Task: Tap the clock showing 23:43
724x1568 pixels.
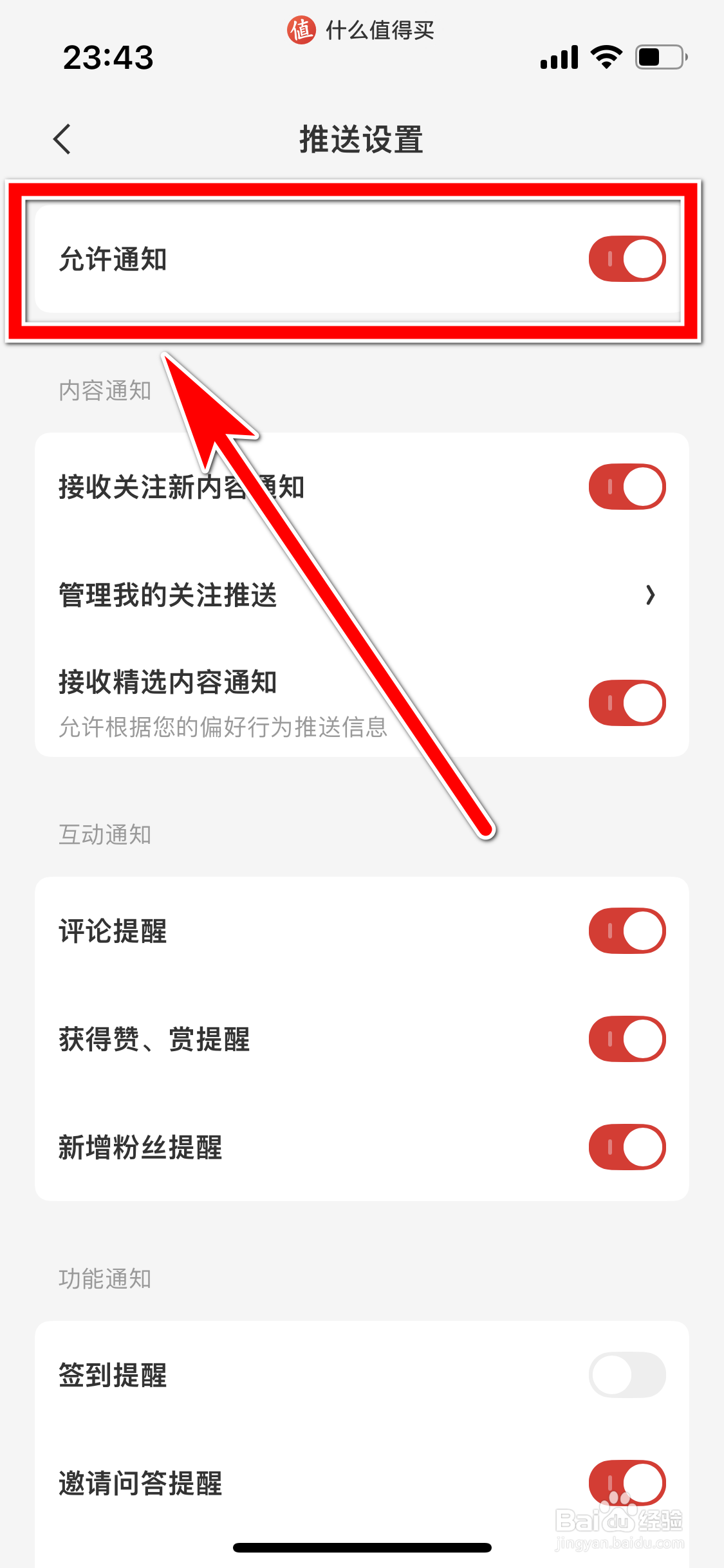Action: [109, 57]
